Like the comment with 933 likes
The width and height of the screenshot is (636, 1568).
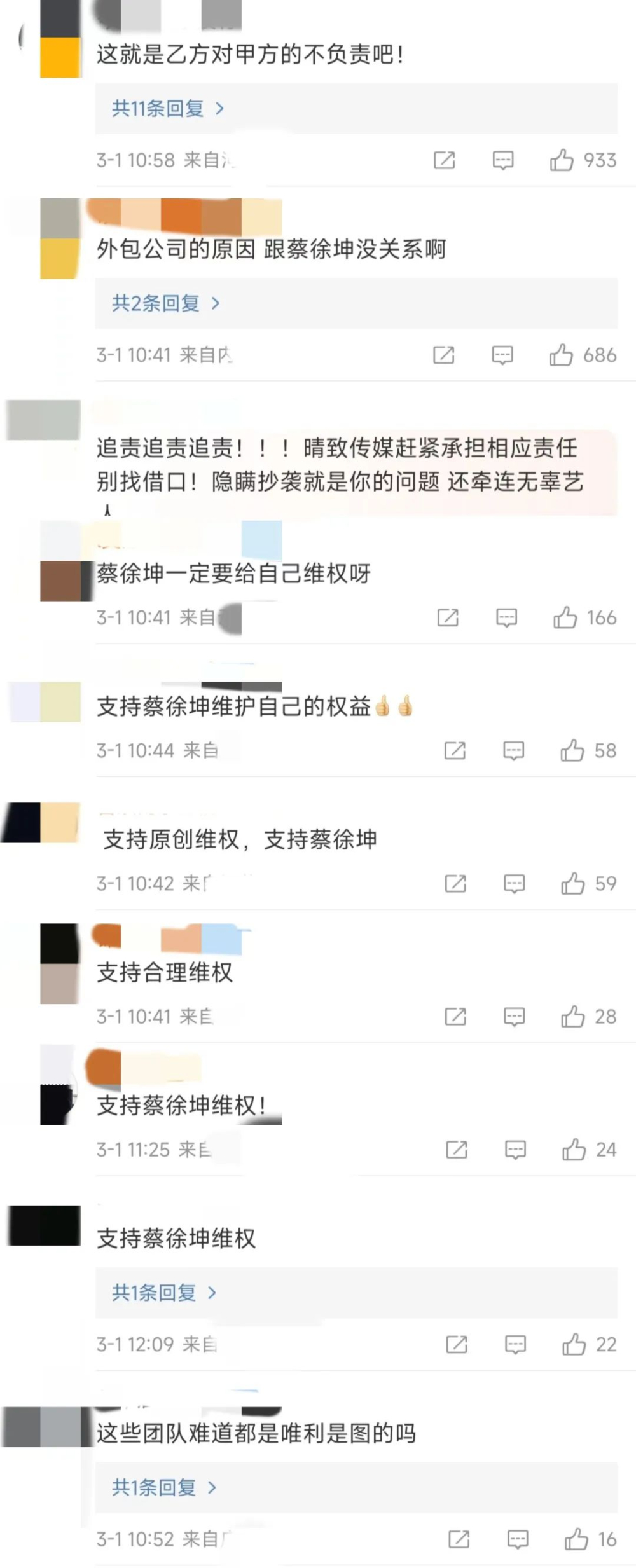[x=562, y=160]
